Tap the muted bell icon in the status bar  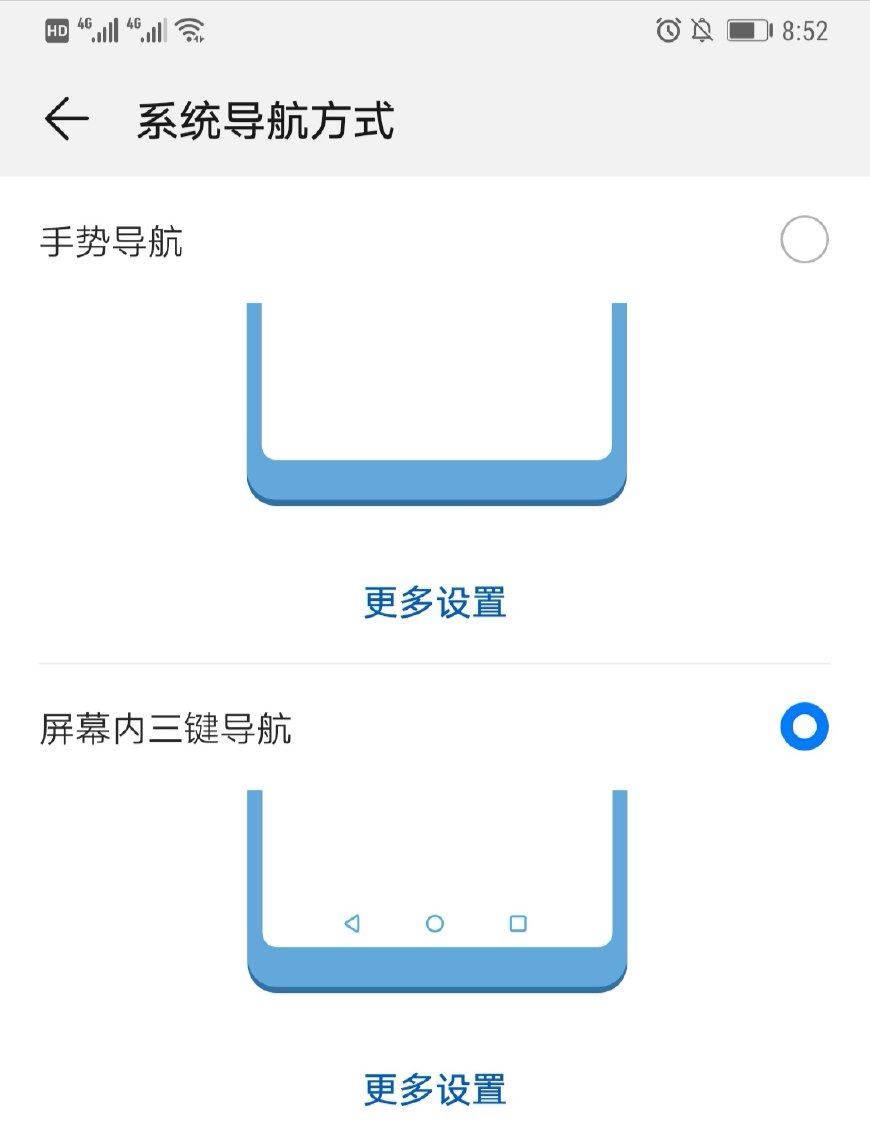[703, 29]
